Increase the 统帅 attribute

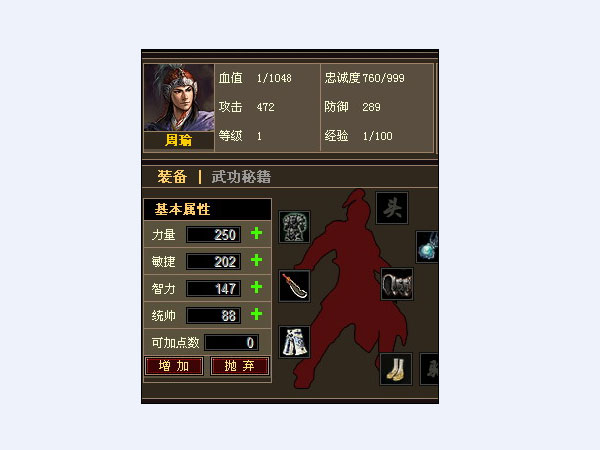[x=256, y=315]
